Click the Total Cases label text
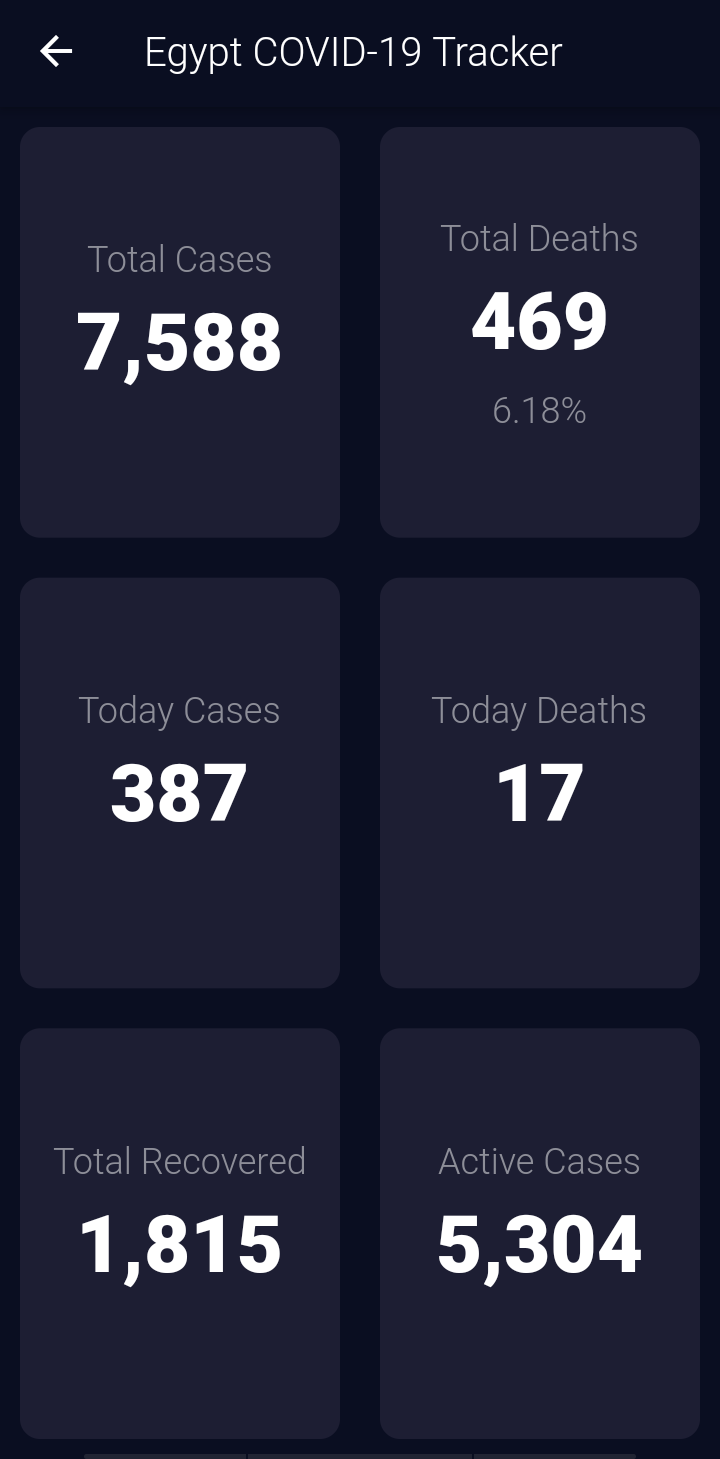 click(x=180, y=259)
